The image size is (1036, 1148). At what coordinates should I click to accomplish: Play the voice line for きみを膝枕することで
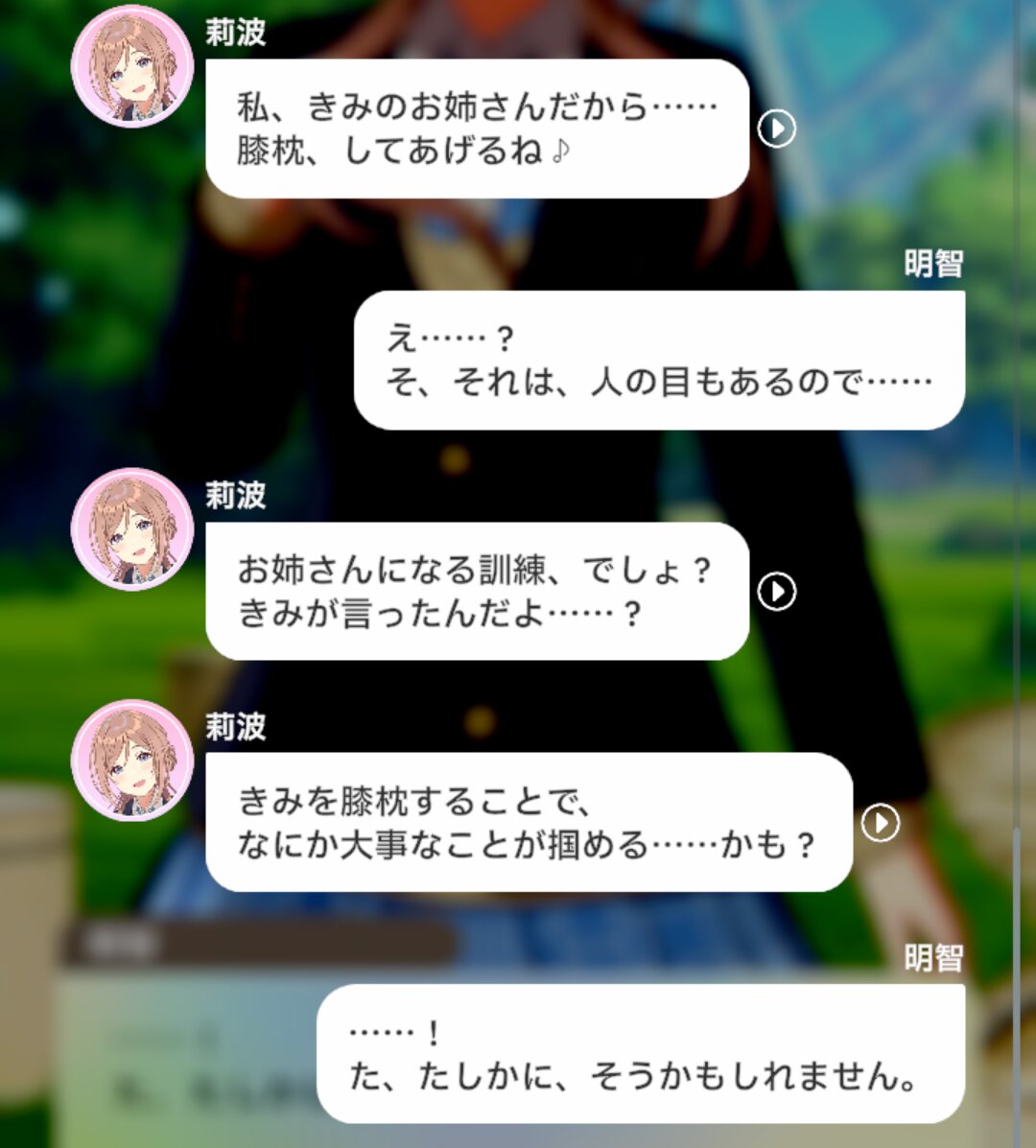coord(880,823)
